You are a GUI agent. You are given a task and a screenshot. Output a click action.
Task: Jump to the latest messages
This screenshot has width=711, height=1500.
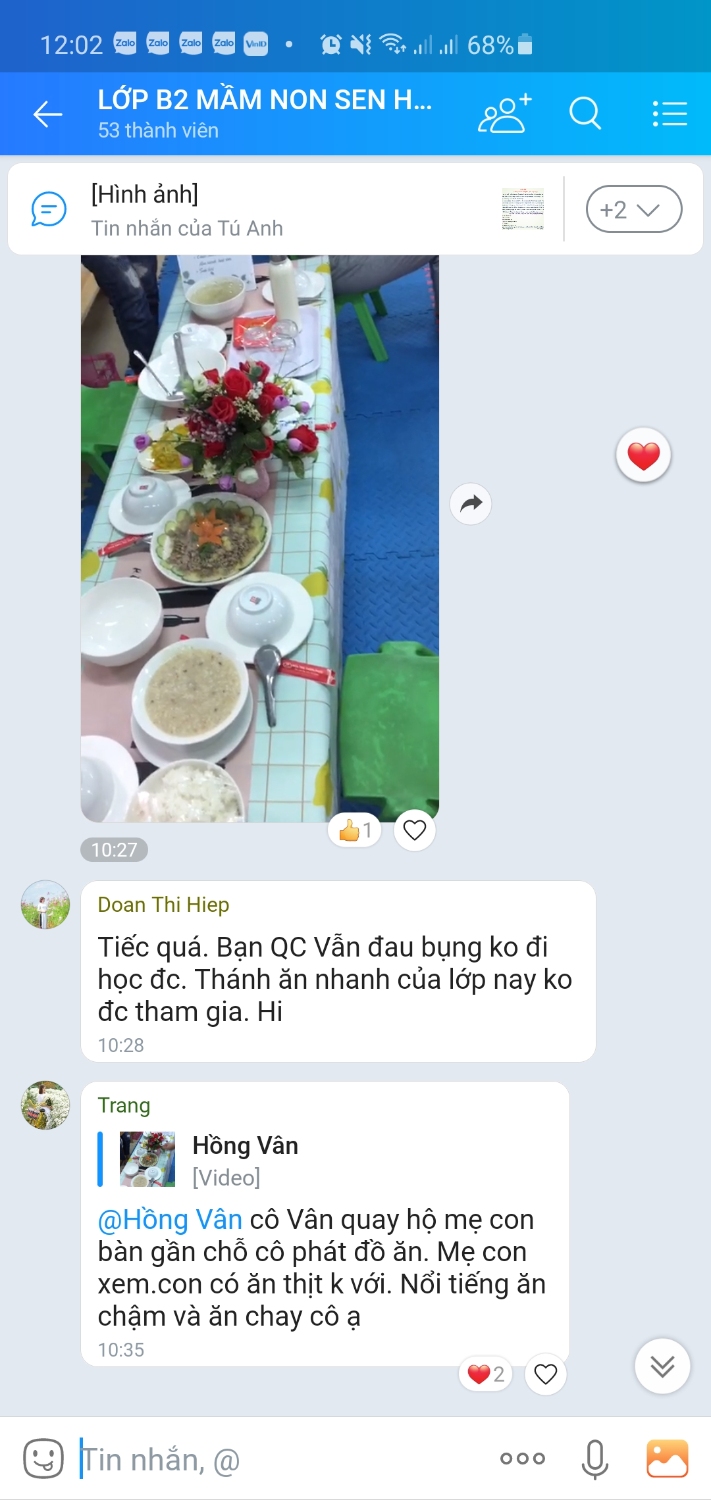662,1366
